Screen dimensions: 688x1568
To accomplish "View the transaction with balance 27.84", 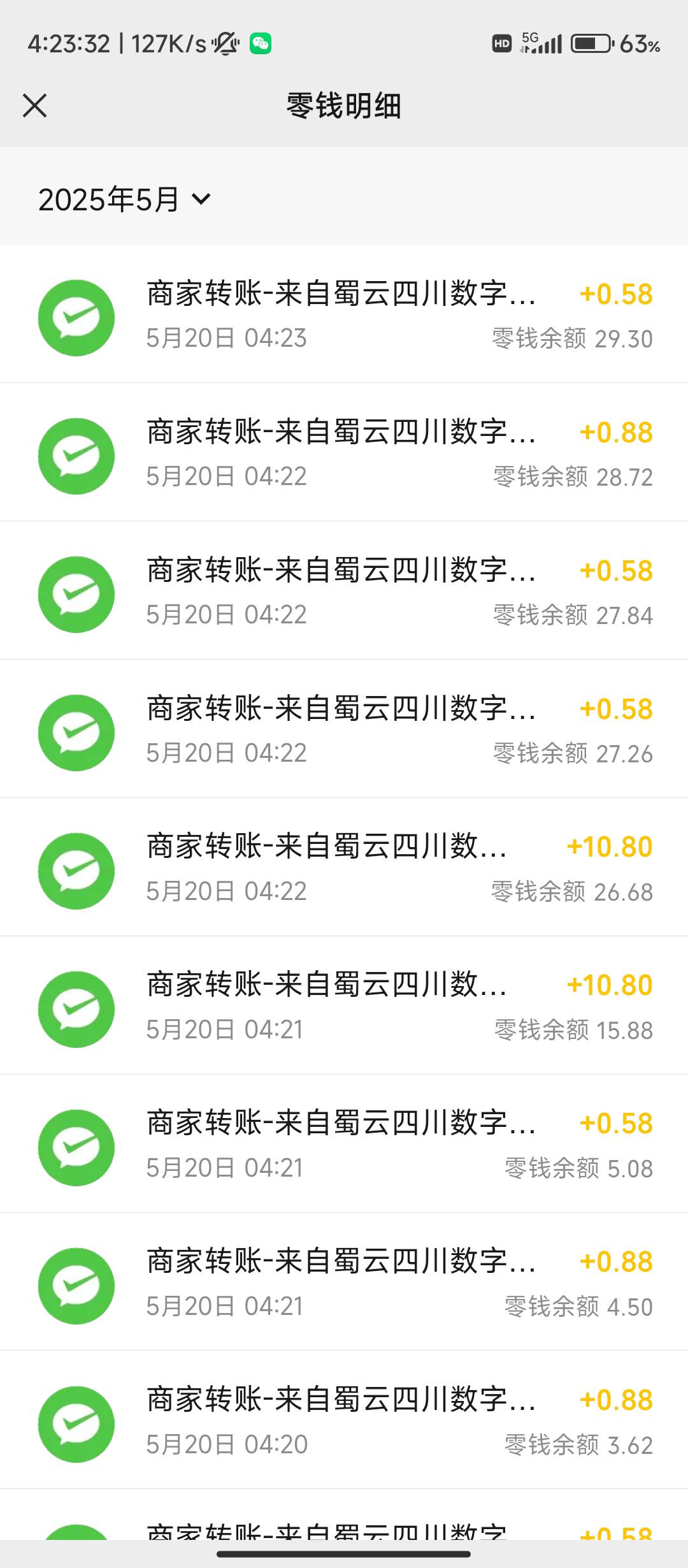I will tap(344, 591).
